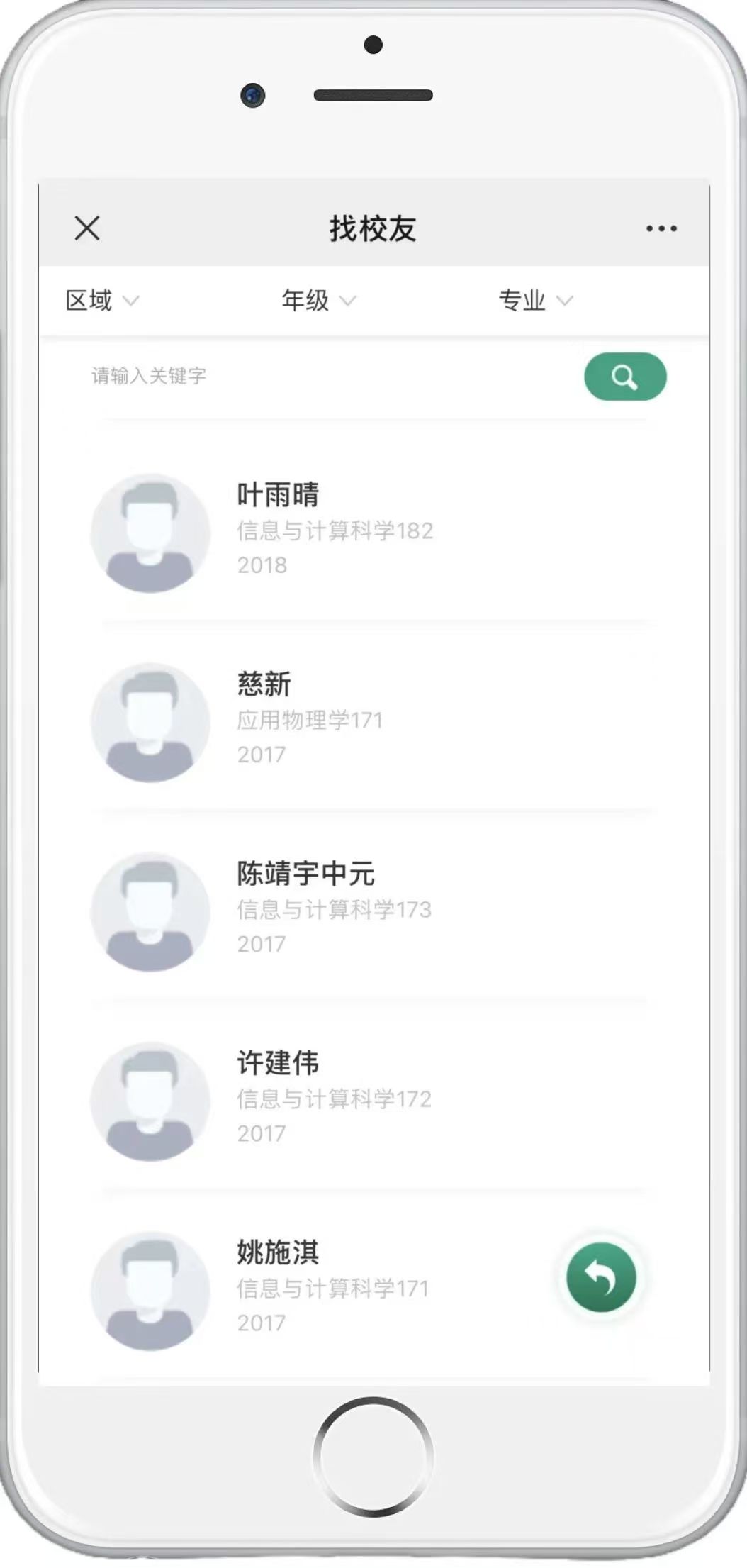Open 姚施淇's alumni details

pyautogui.click(x=333, y=1287)
